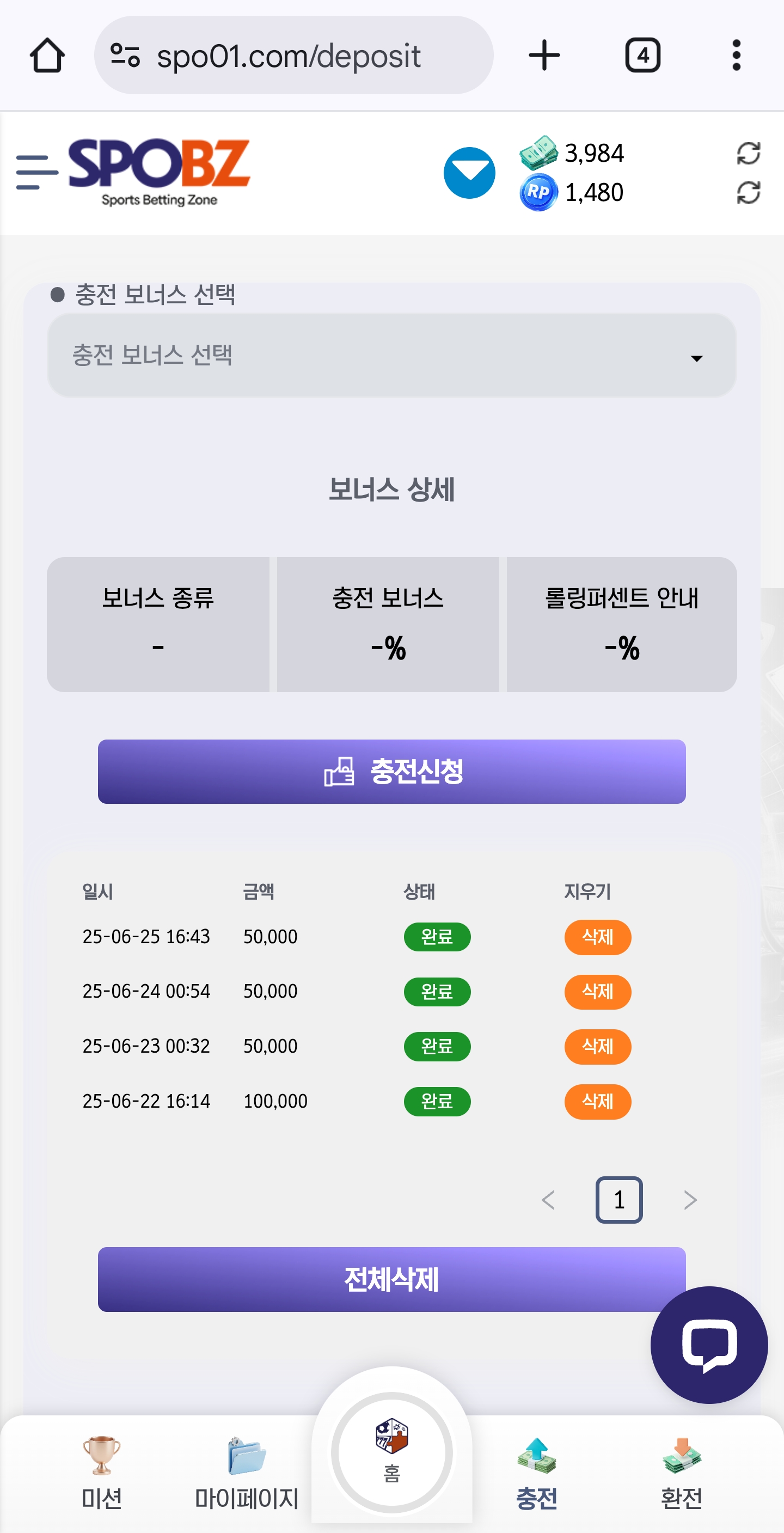The image size is (784, 1533).
Task: Switch to the 미션 tab
Action: tap(102, 1473)
